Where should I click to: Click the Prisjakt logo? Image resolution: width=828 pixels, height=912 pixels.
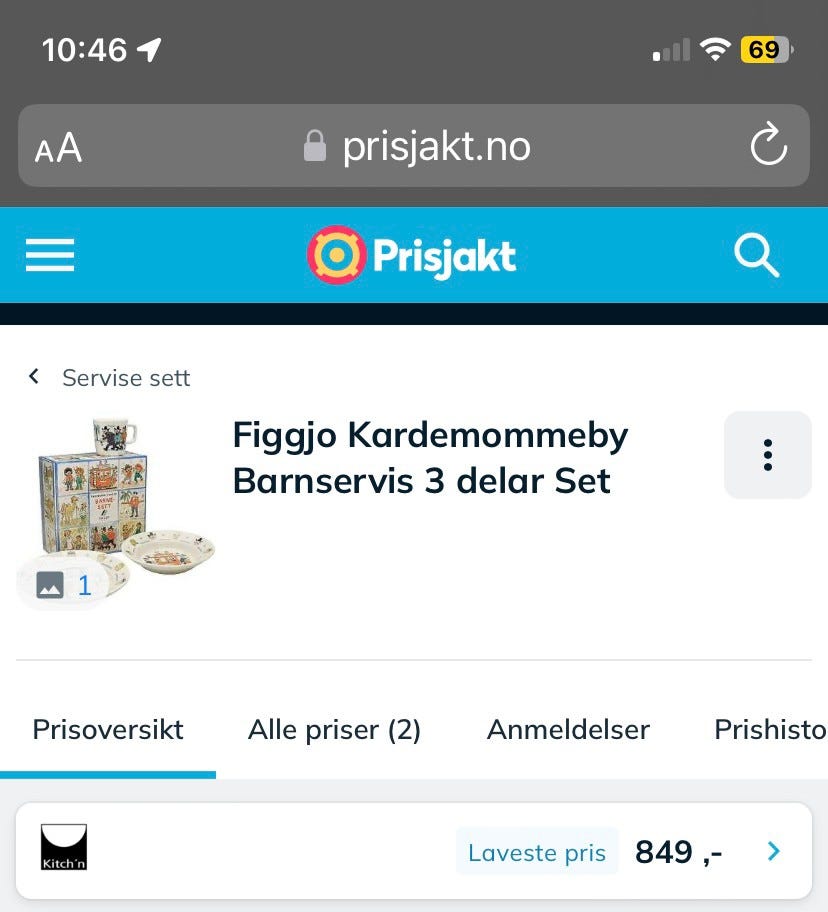click(410, 255)
